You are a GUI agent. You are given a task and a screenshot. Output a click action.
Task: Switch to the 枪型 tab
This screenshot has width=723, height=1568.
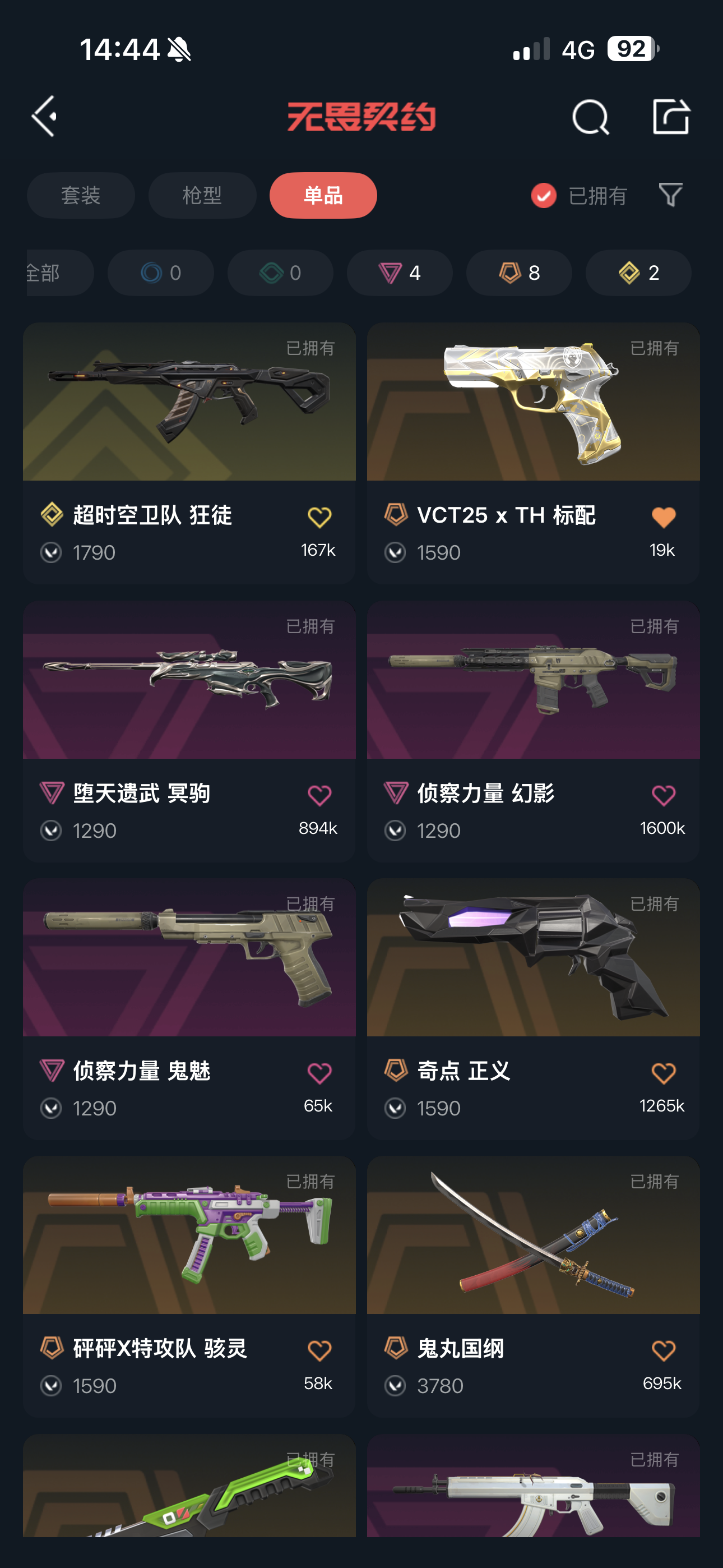[x=202, y=195]
